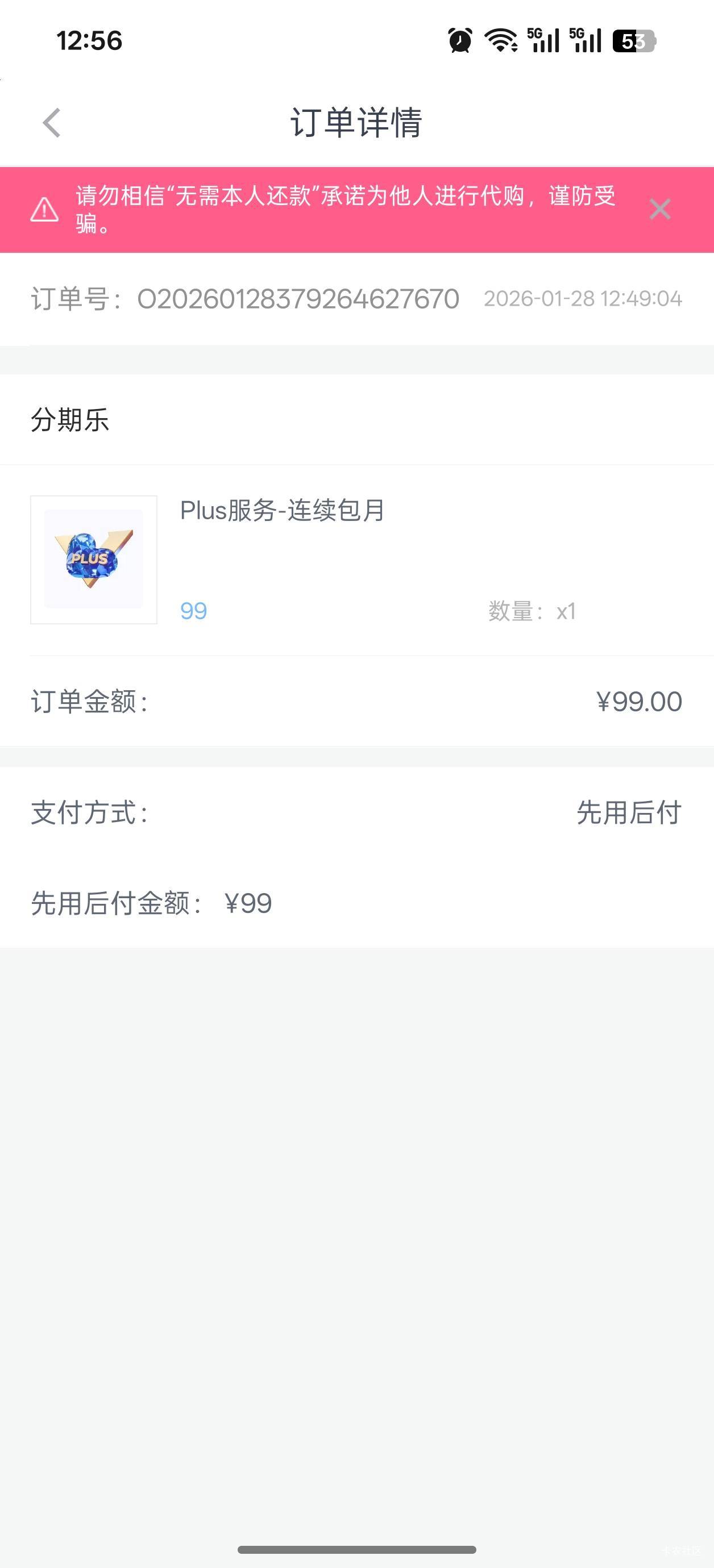Dismiss the pink fraud warning banner
The height and width of the screenshot is (1568, 714).
click(660, 210)
